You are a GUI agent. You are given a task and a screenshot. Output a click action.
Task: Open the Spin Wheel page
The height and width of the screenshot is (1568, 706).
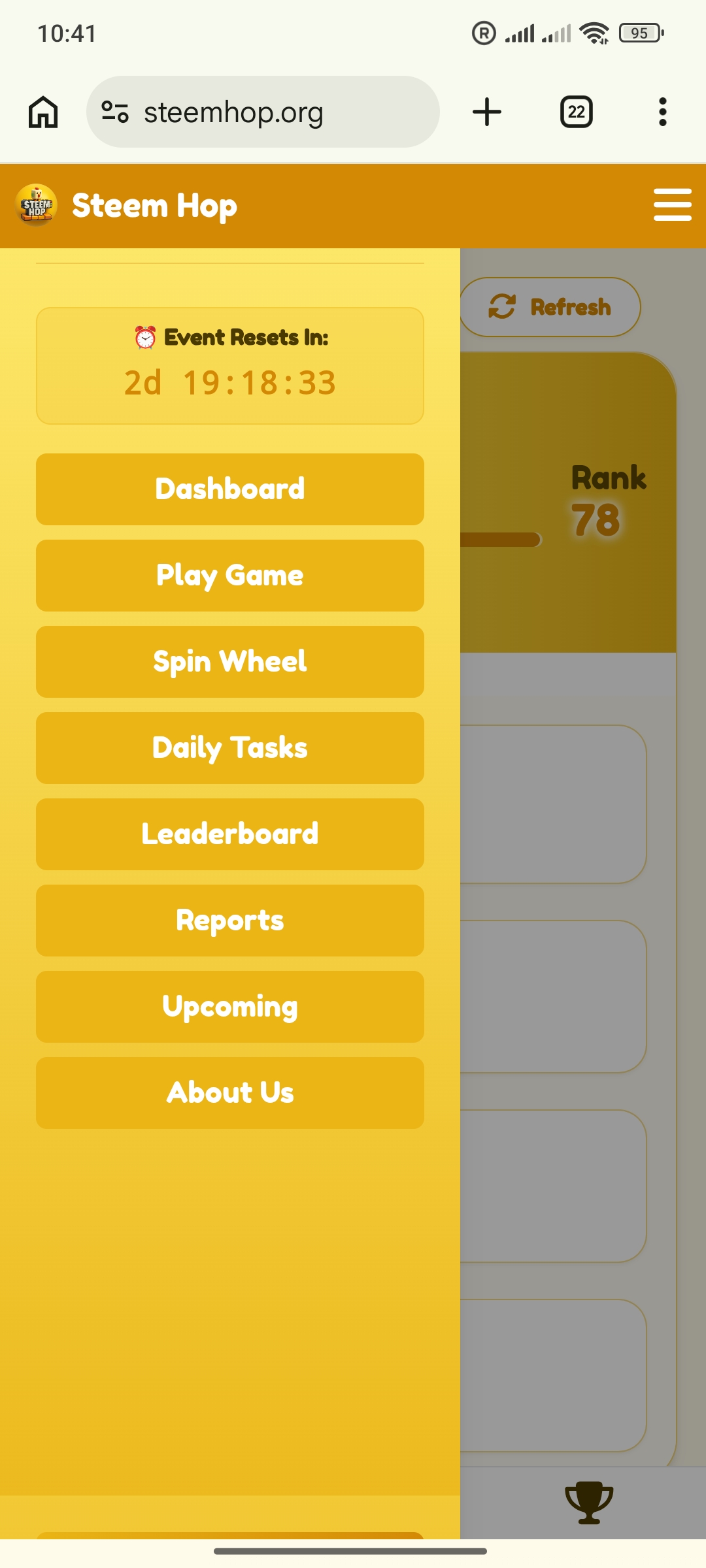pos(230,662)
